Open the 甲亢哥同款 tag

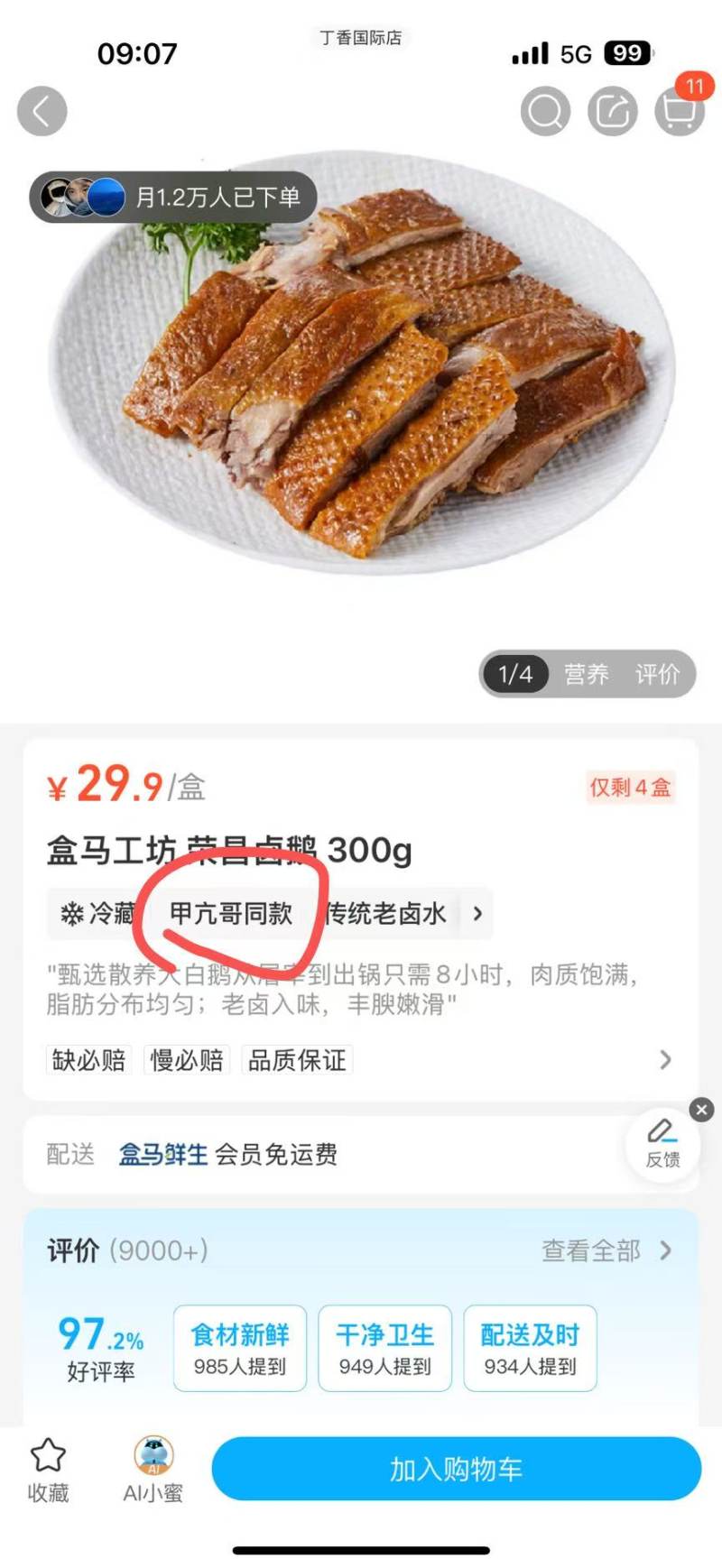click(231, 913)
